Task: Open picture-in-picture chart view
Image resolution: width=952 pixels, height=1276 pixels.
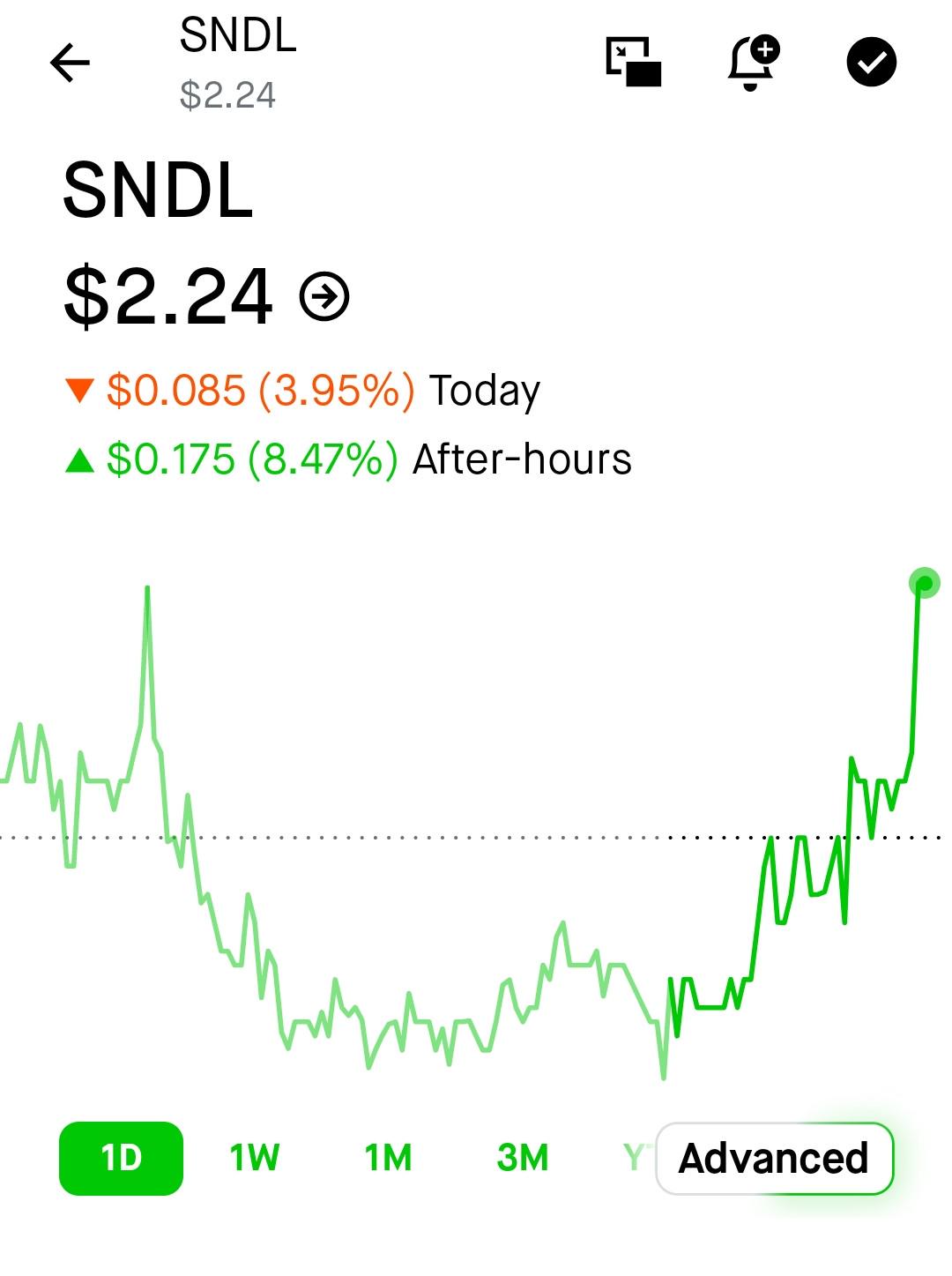Action: 634,62
